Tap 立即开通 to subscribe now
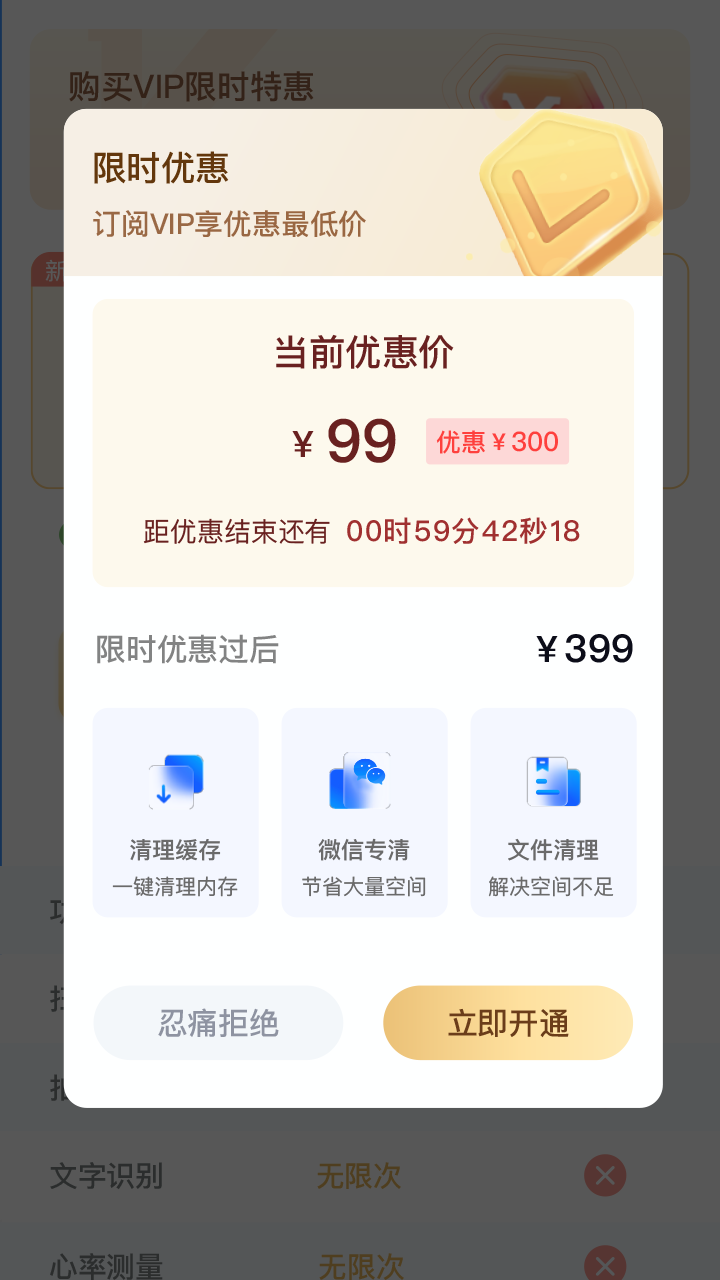The width and height of the screenshot is (720, 1280). pos(507,1022)
